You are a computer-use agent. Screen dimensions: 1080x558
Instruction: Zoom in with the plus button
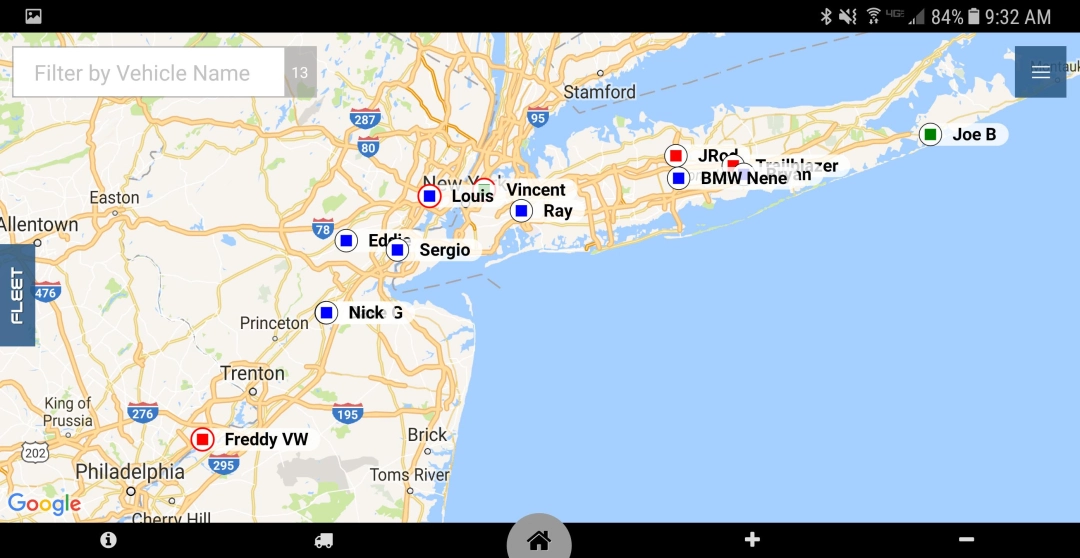[752, 540]
